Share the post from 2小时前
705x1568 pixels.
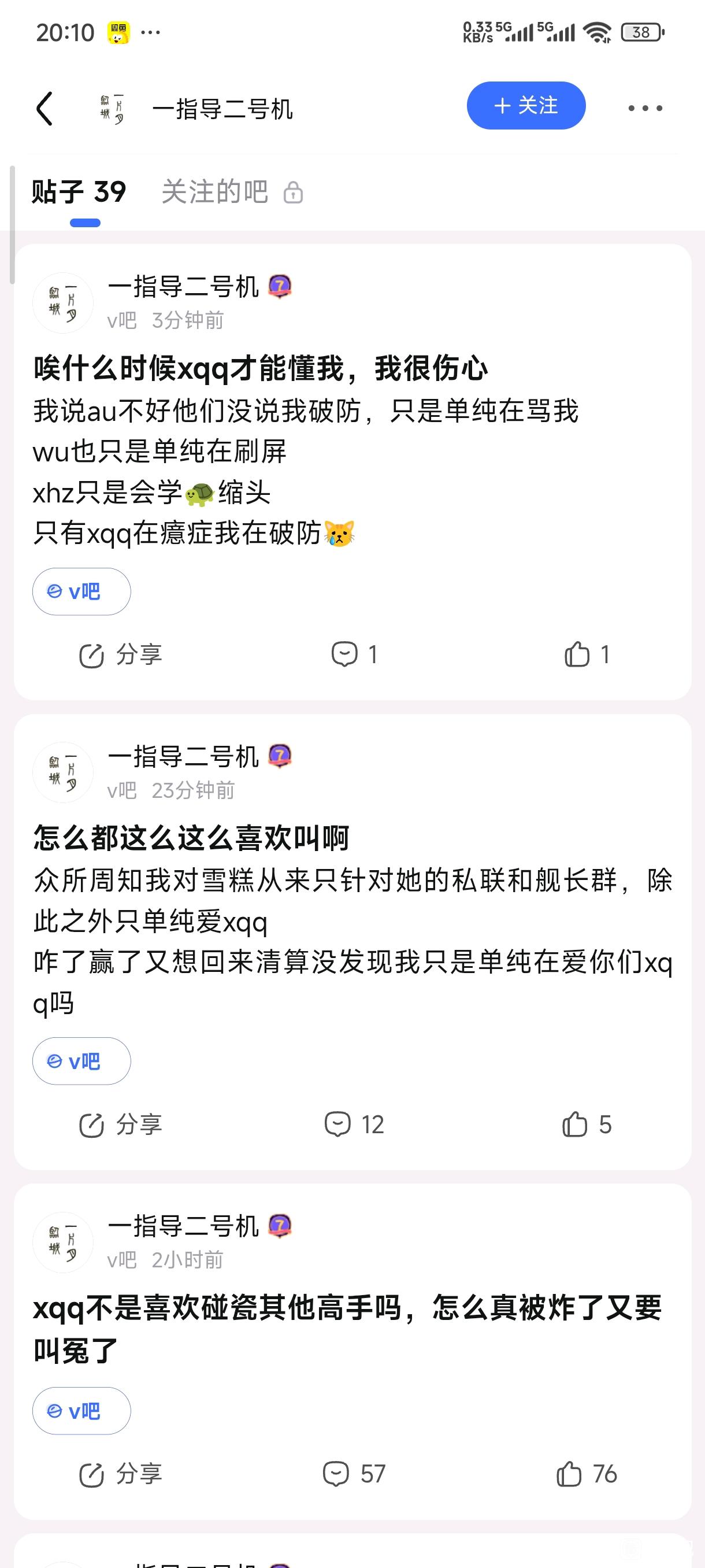tap(120, 1475)
